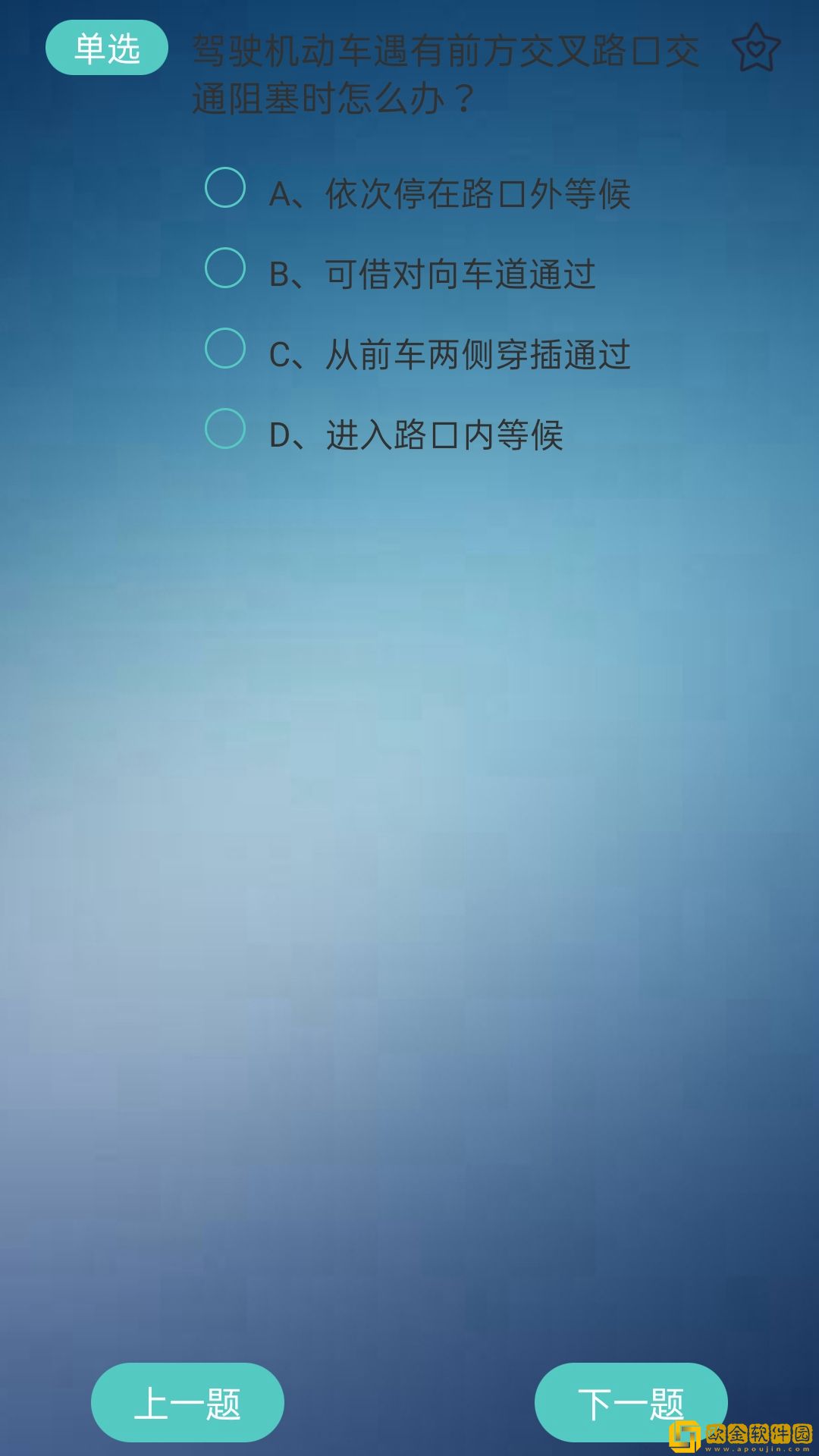Tap the teal 单选 pill at top left

pos(110,47)
